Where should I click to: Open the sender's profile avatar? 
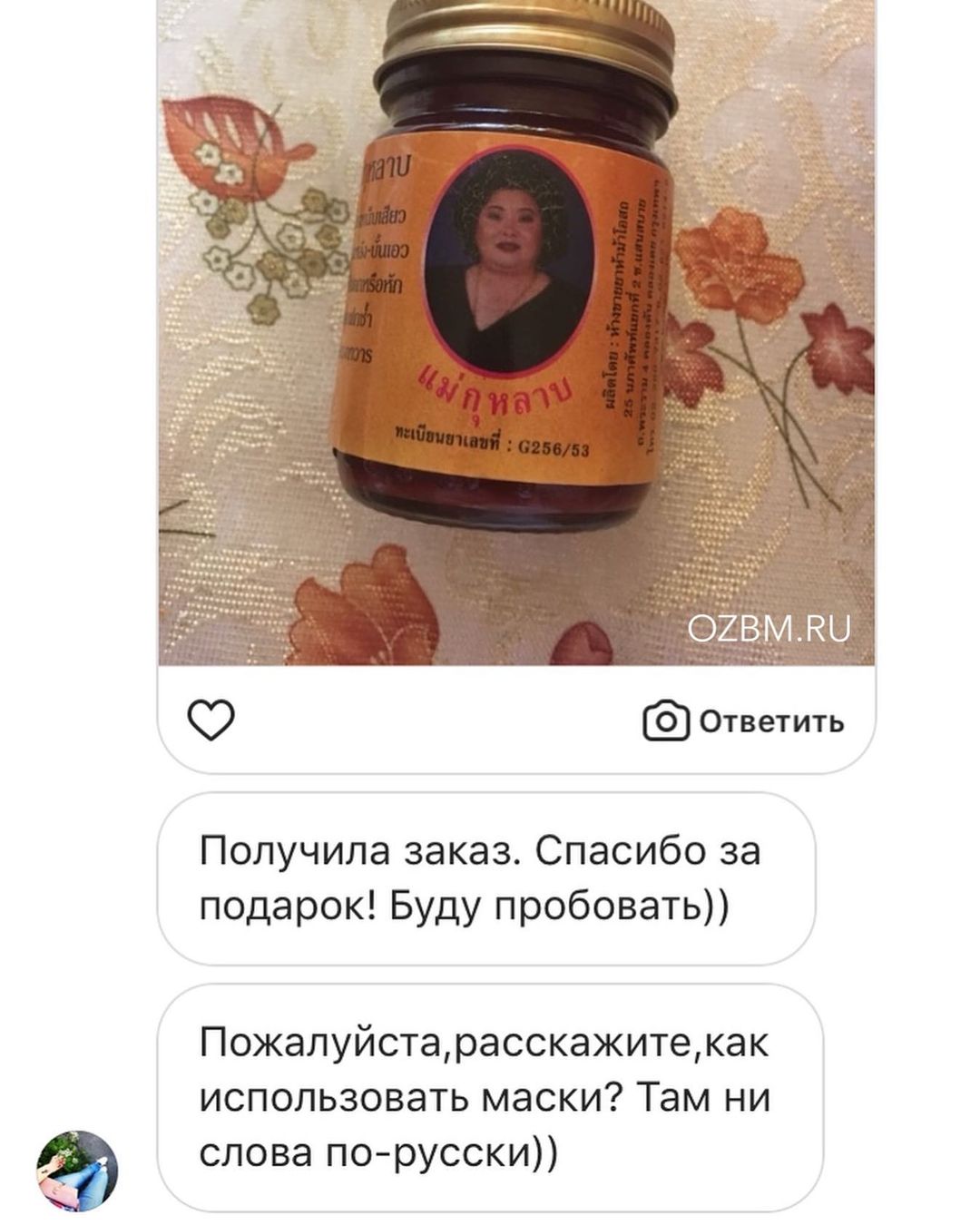(77, 1170)
